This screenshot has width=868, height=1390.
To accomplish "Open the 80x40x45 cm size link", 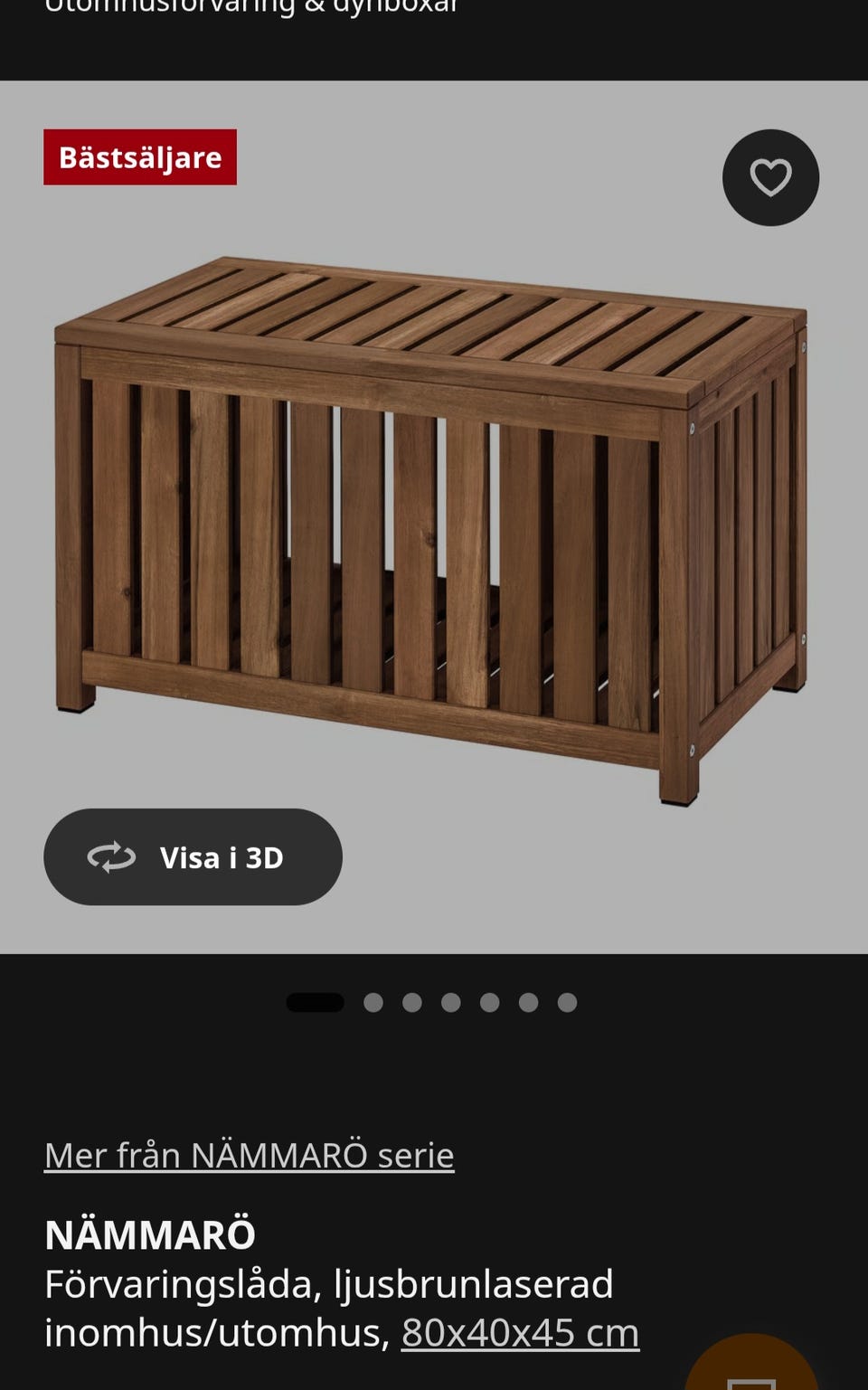I will point(520,1332).
